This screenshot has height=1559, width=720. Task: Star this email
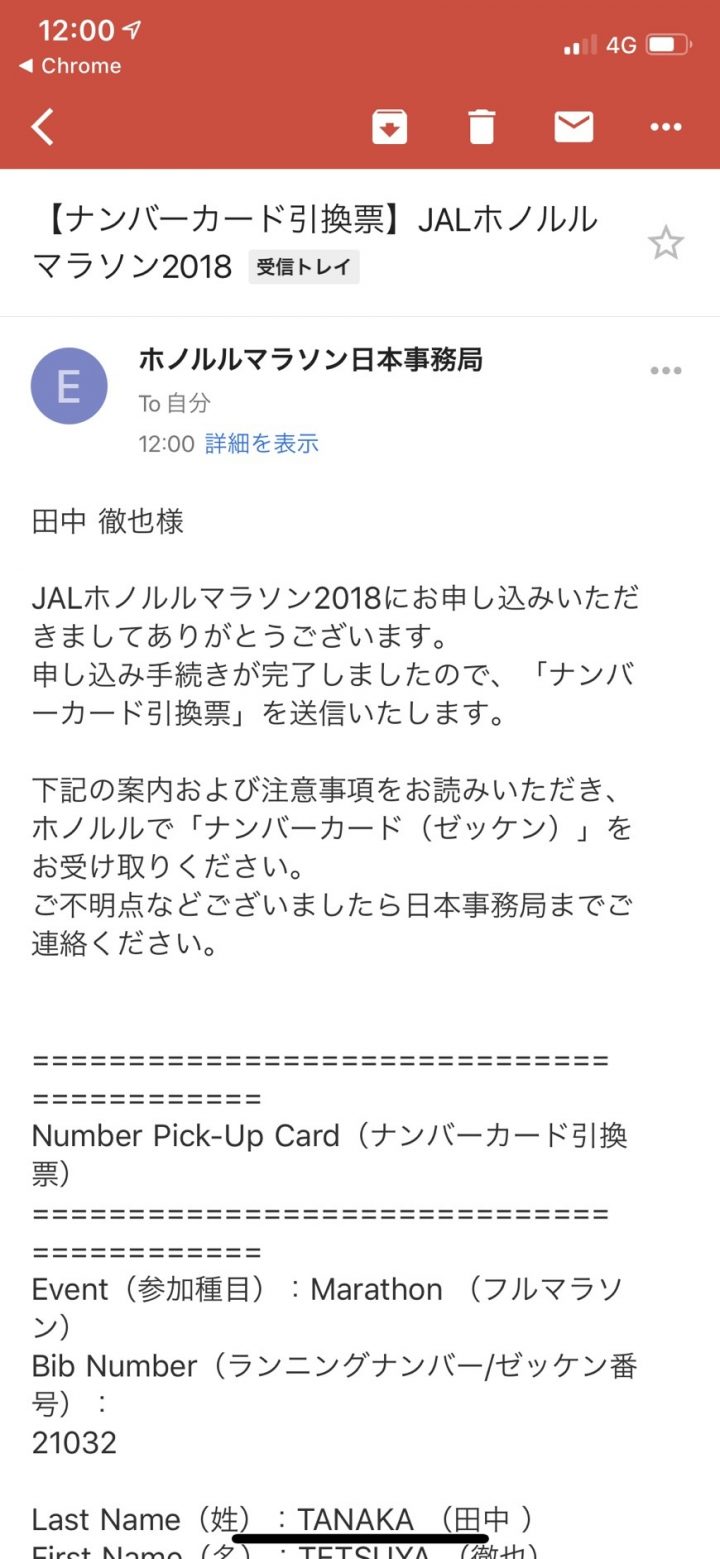(x=666, y=243)
